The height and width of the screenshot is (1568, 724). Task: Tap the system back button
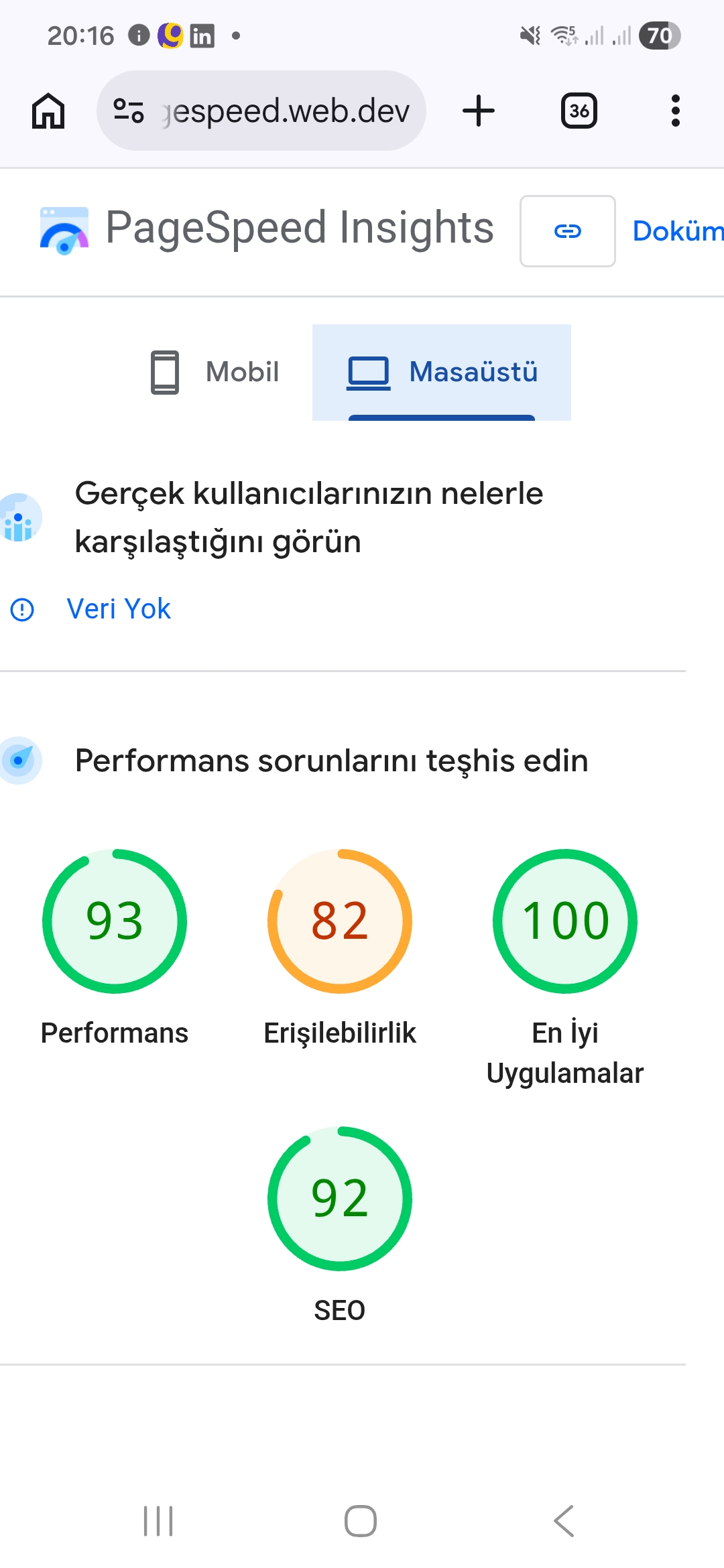[564, 1521]
